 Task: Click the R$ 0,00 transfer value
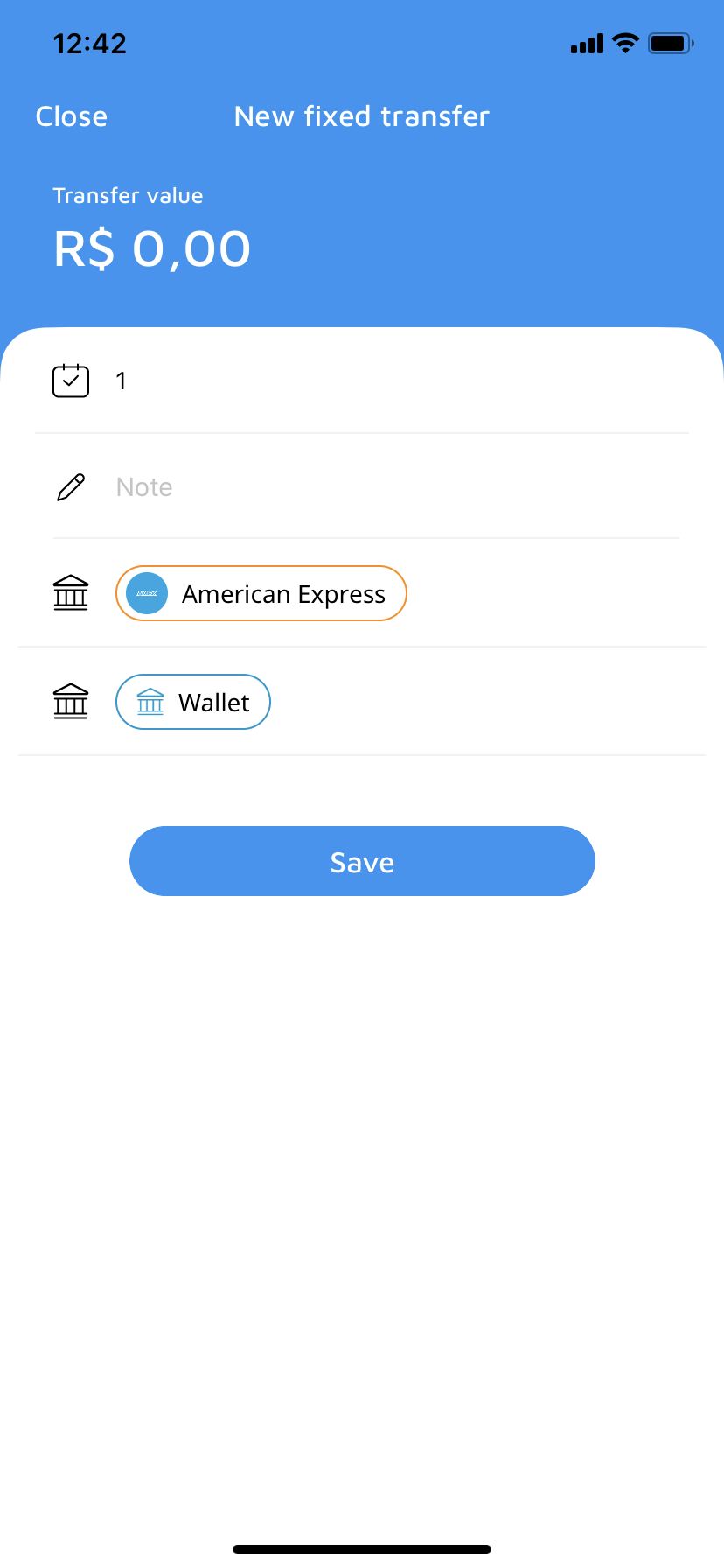151,248
